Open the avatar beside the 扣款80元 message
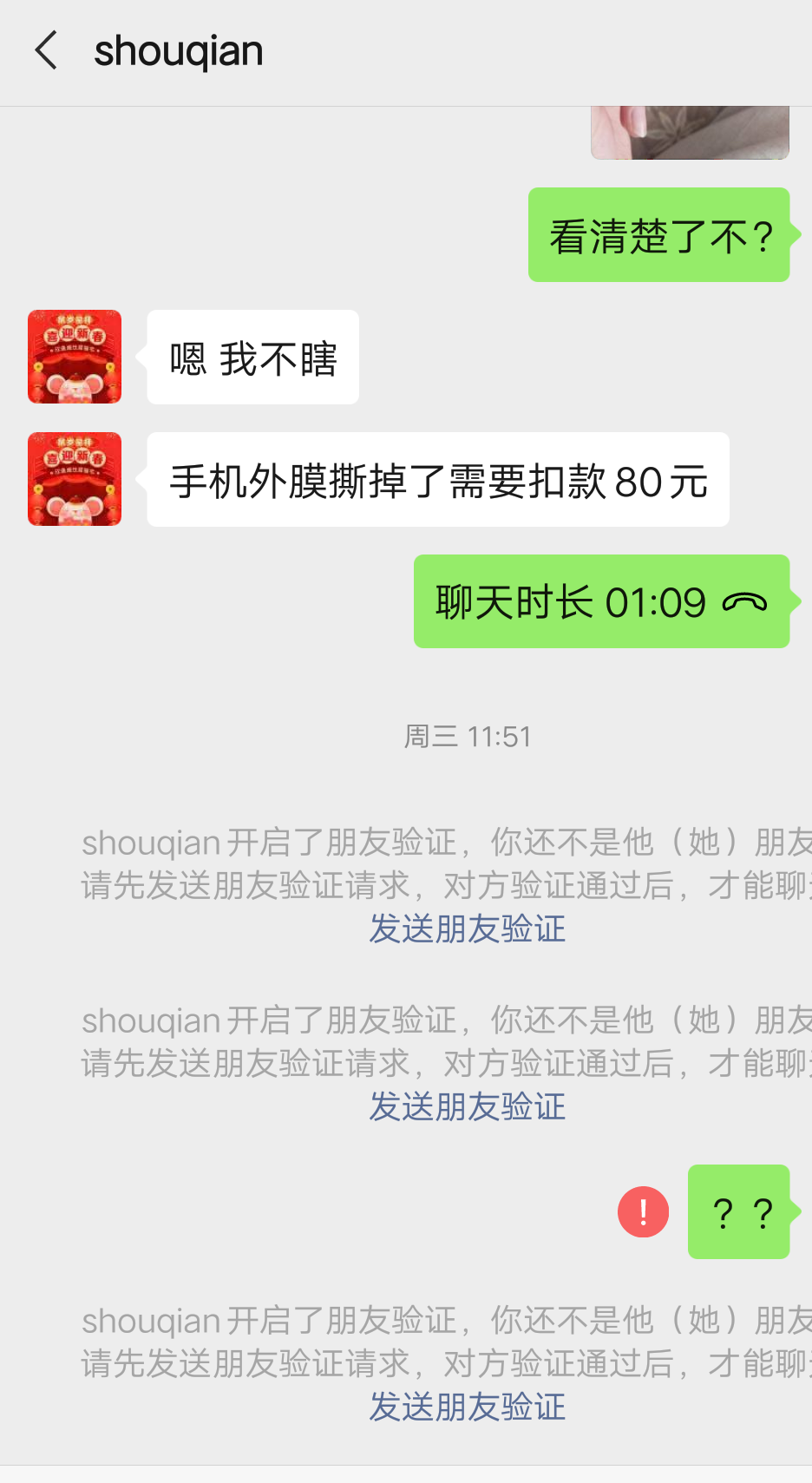 point(75,479)
